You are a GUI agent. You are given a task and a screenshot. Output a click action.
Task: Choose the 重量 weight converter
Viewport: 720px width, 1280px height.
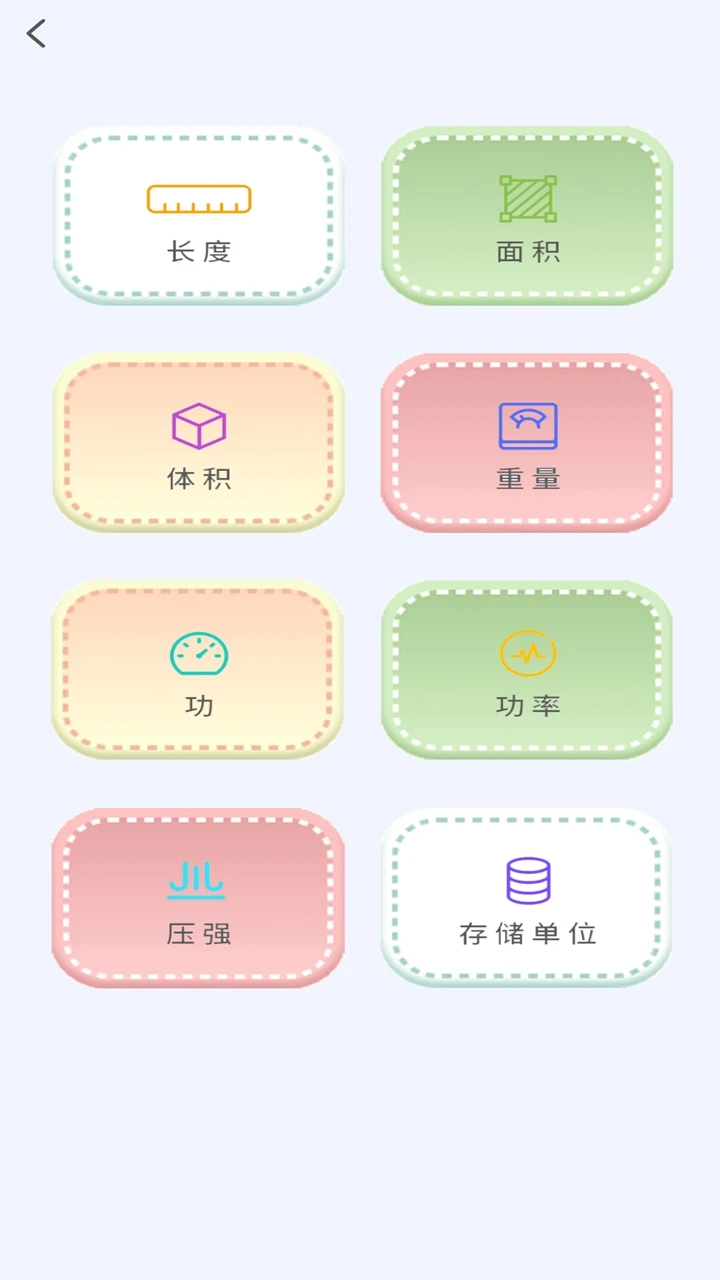[x=527, y=443]
